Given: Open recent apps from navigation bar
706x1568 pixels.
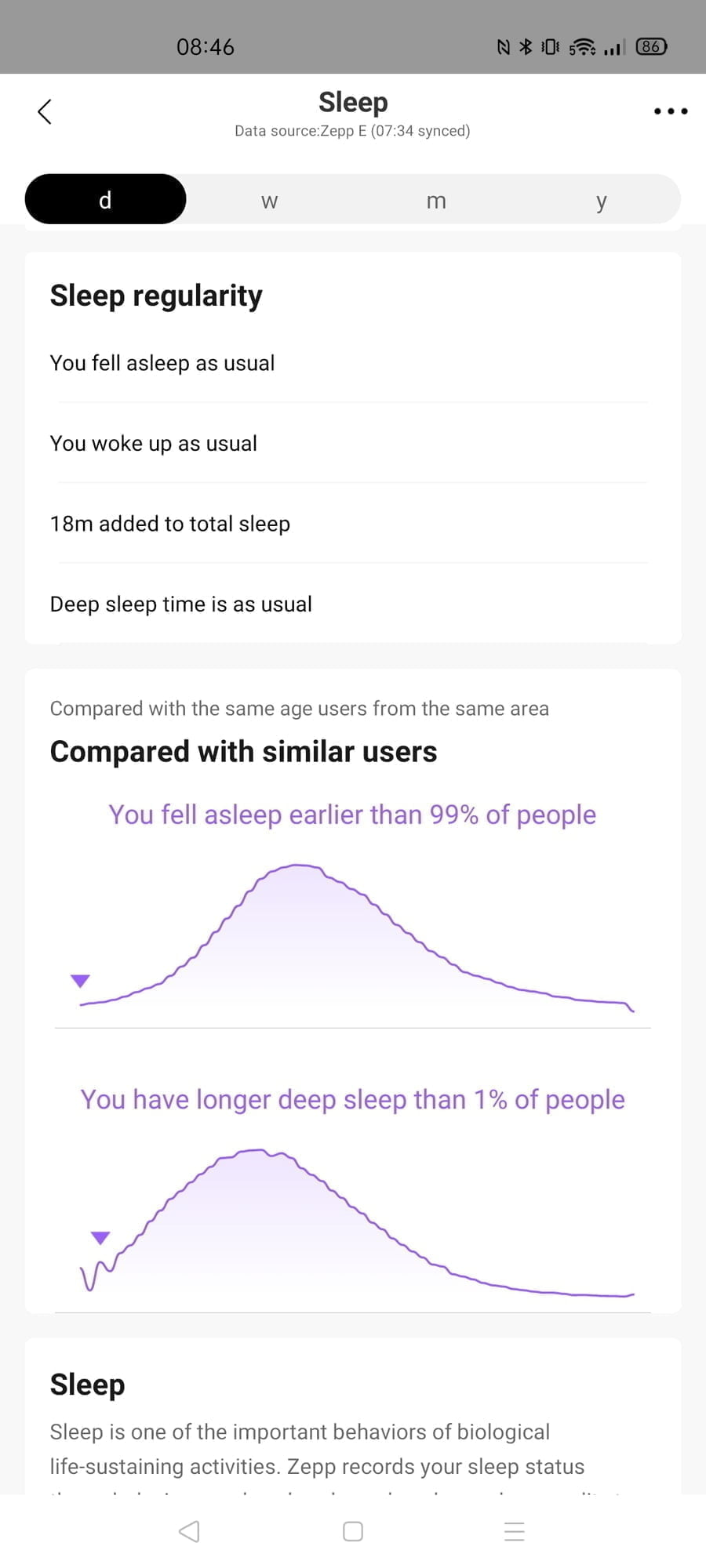Looking at the screenshot, I should pos(515,1531).
